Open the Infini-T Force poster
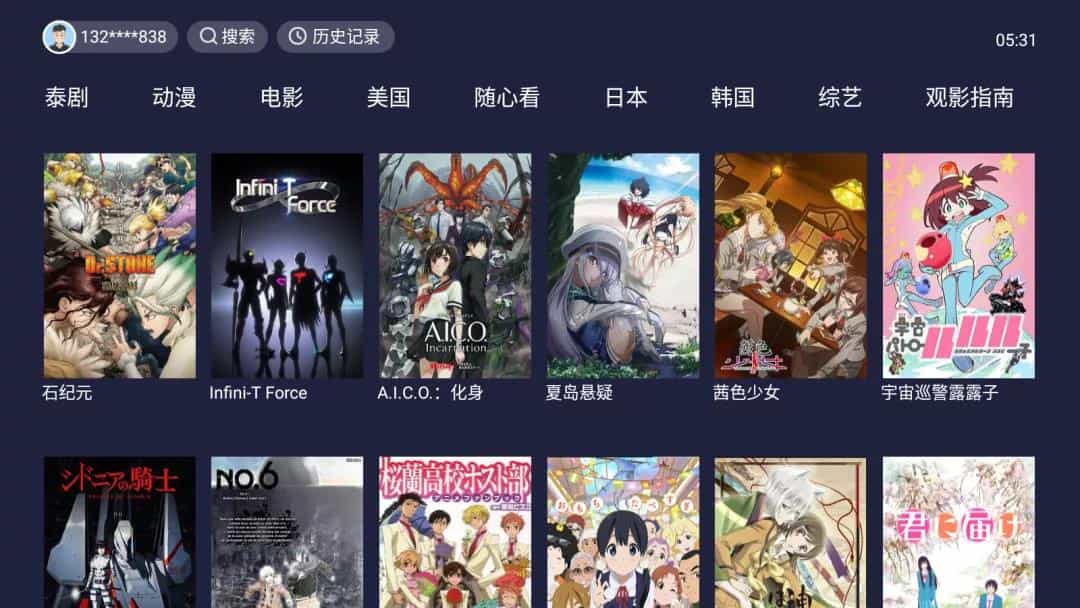Screen dimensions: 1080x608 click(287, 265)
